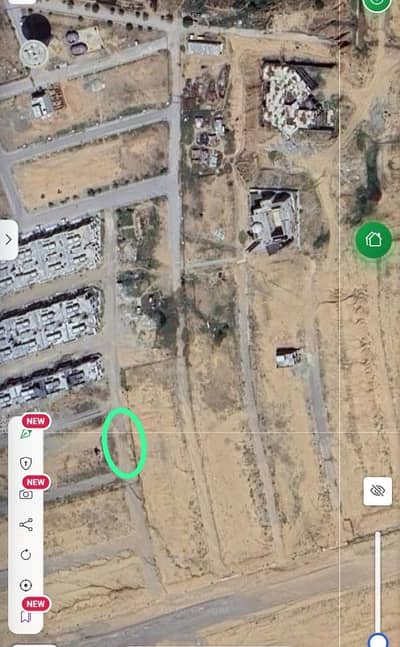Expand the side panel chevron

8,240
